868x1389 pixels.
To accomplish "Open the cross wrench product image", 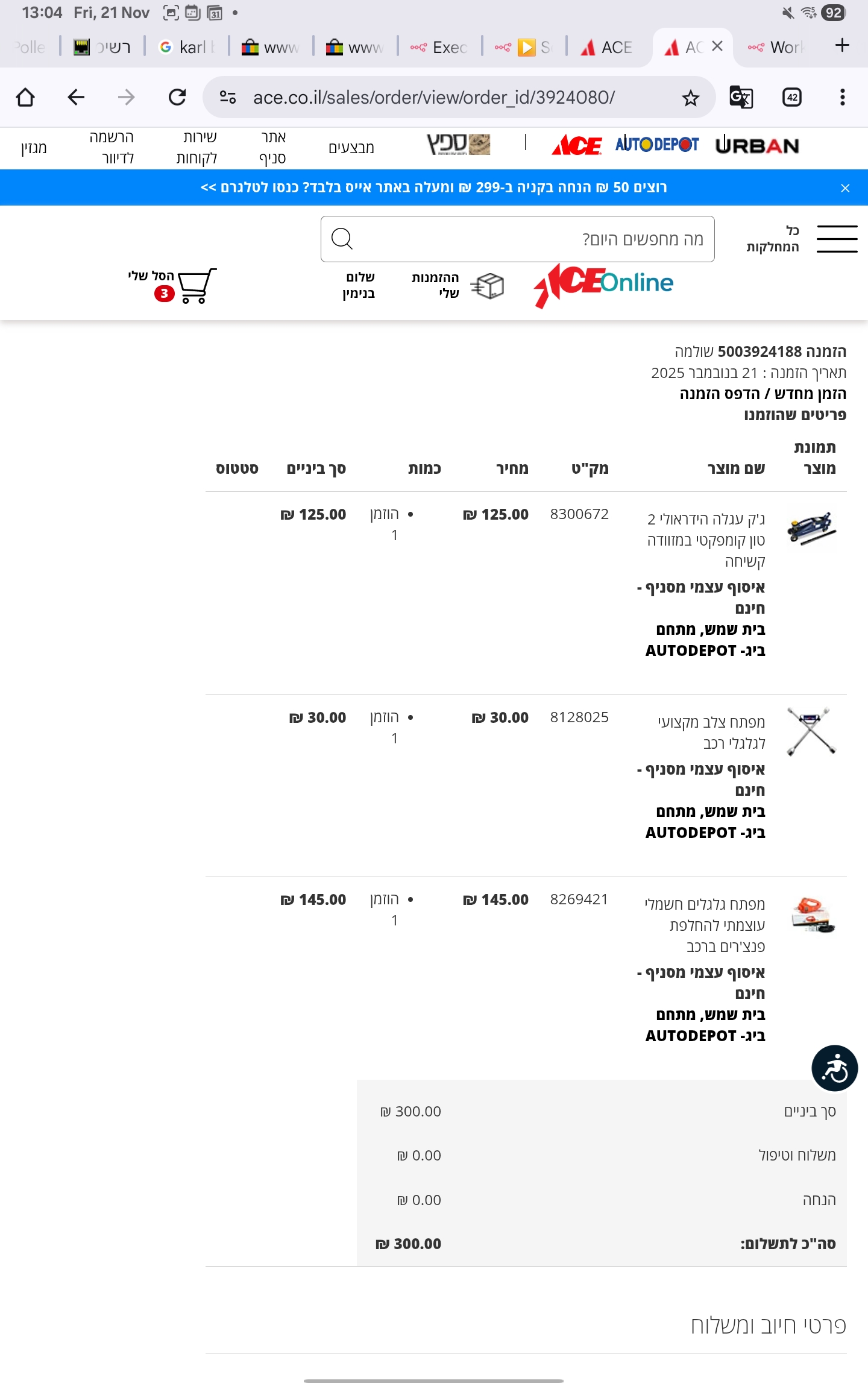I will coord(811,731).
